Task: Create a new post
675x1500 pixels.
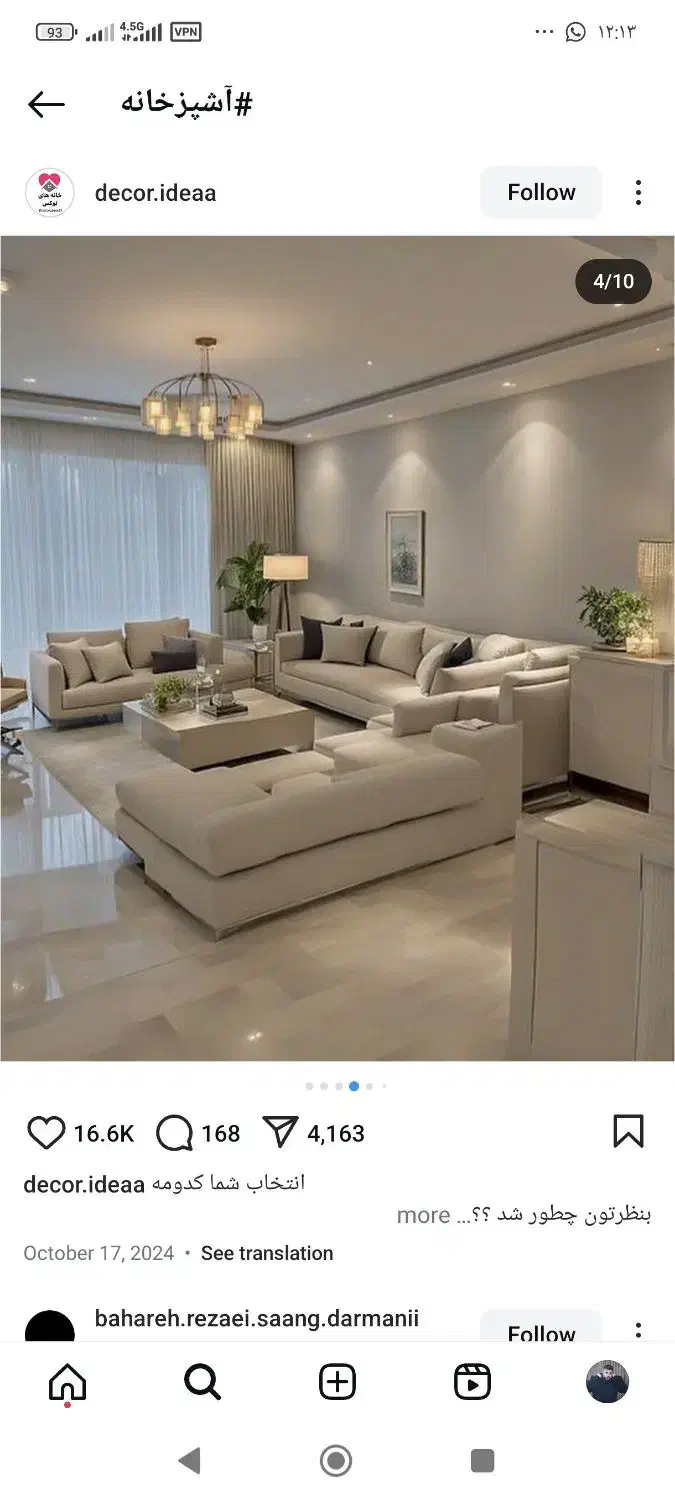Action: (337, 1382)
